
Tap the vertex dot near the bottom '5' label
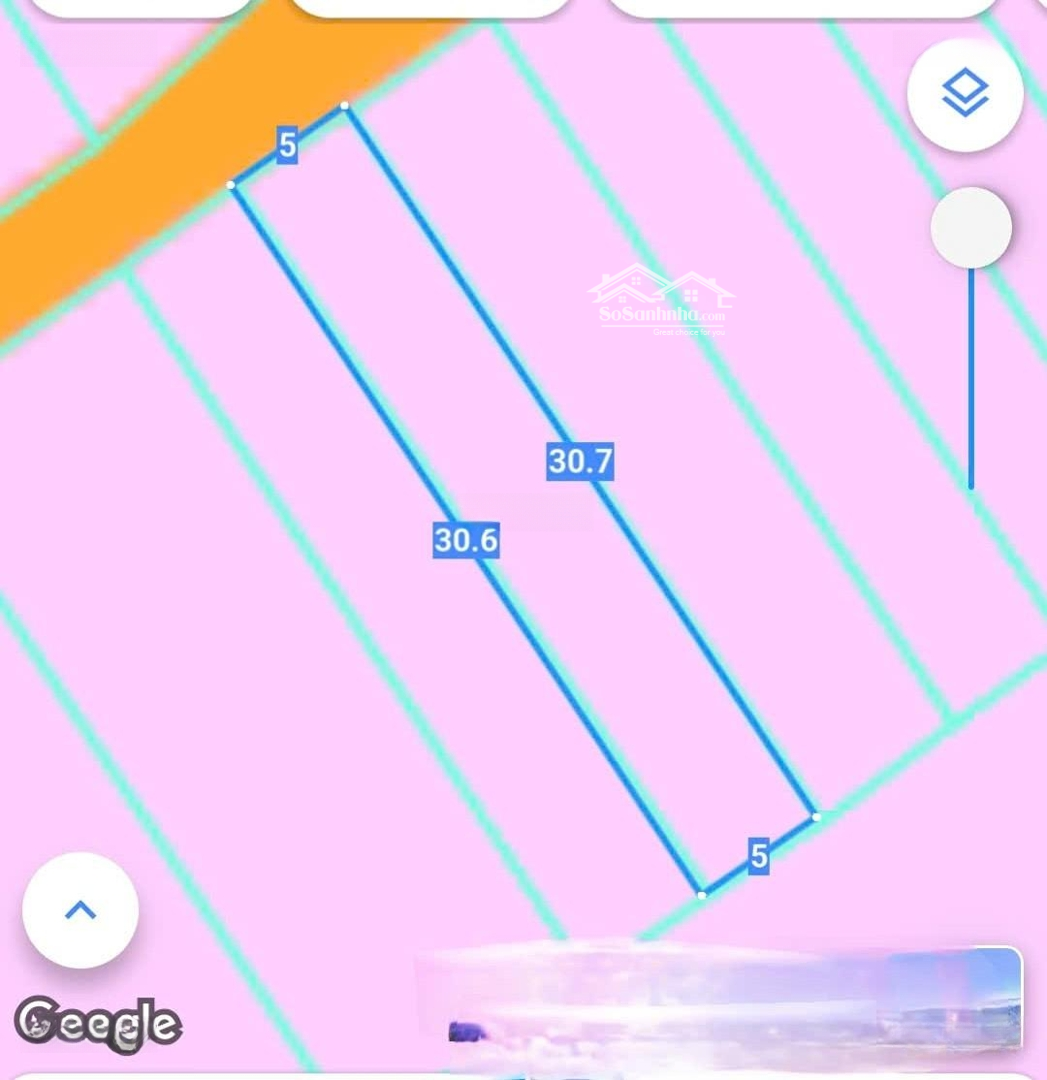point(701,893)
